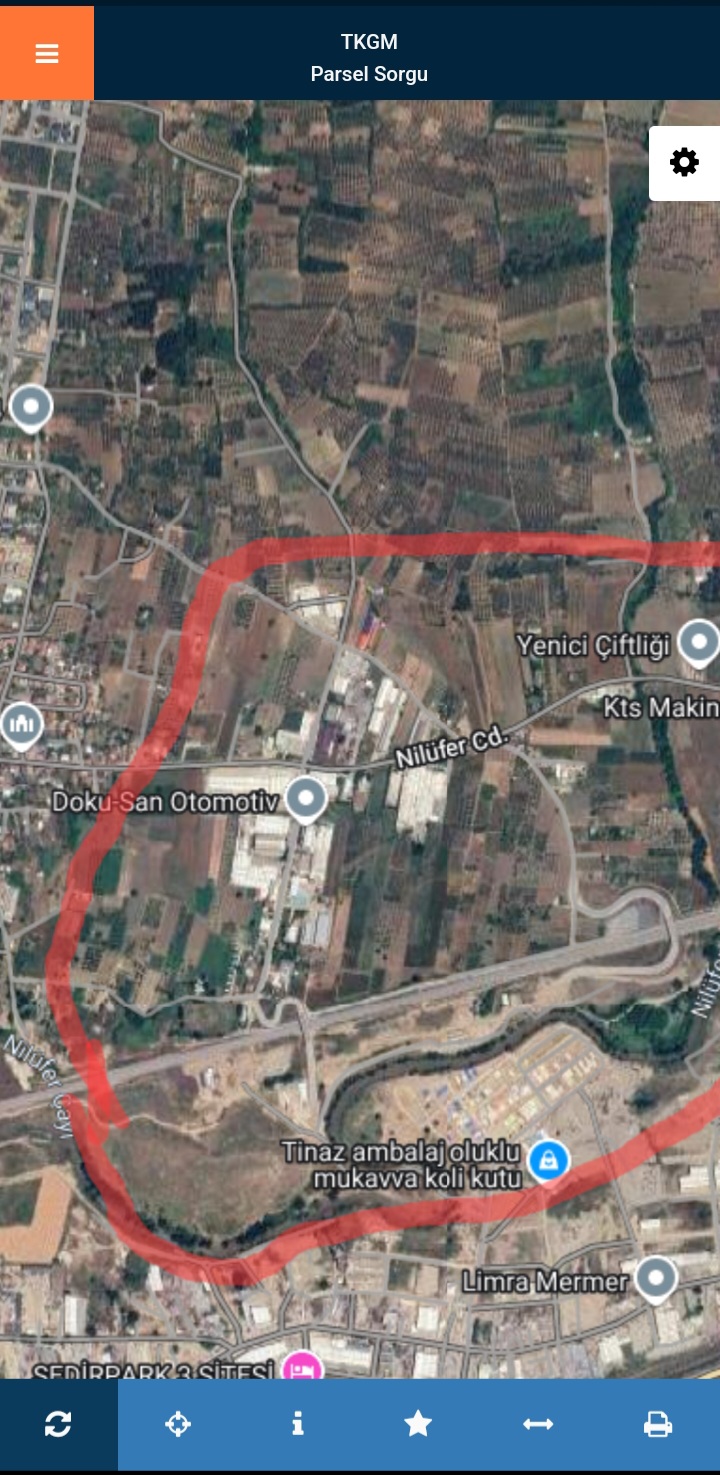Tap the Sedirpark 3 Sitesi lodging pin
This screenshot has width=720, height=1475.
tap(302, 1366)
